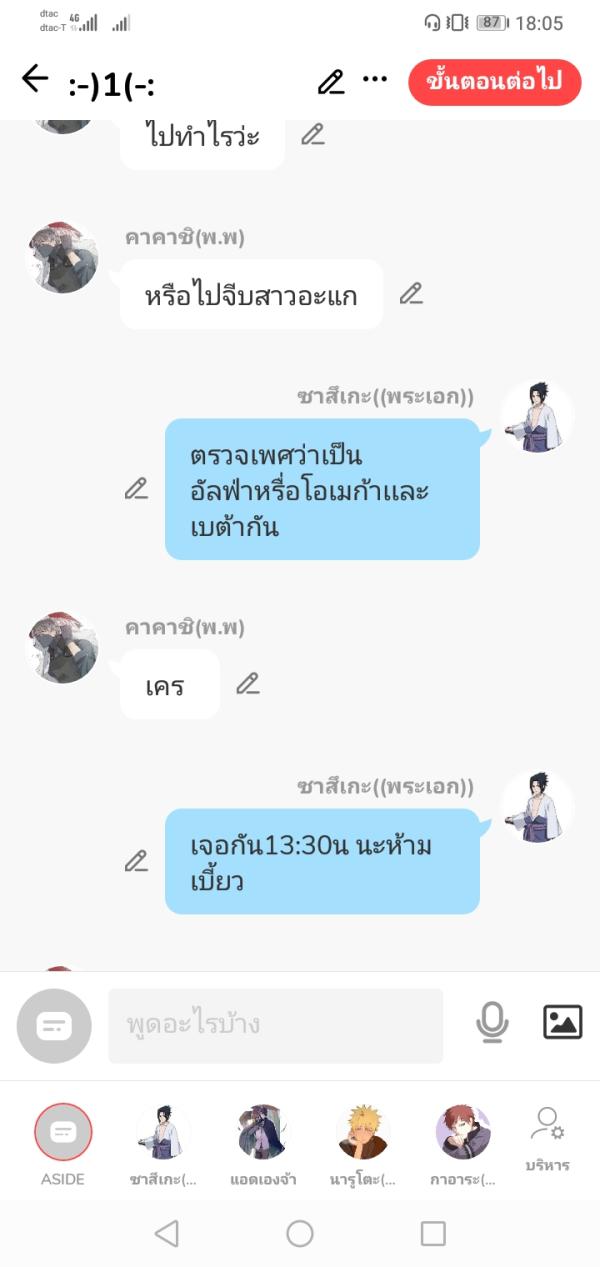Go back using the top arrow
The width and height of the screenshot is (600, 1267).
(35, 79)
